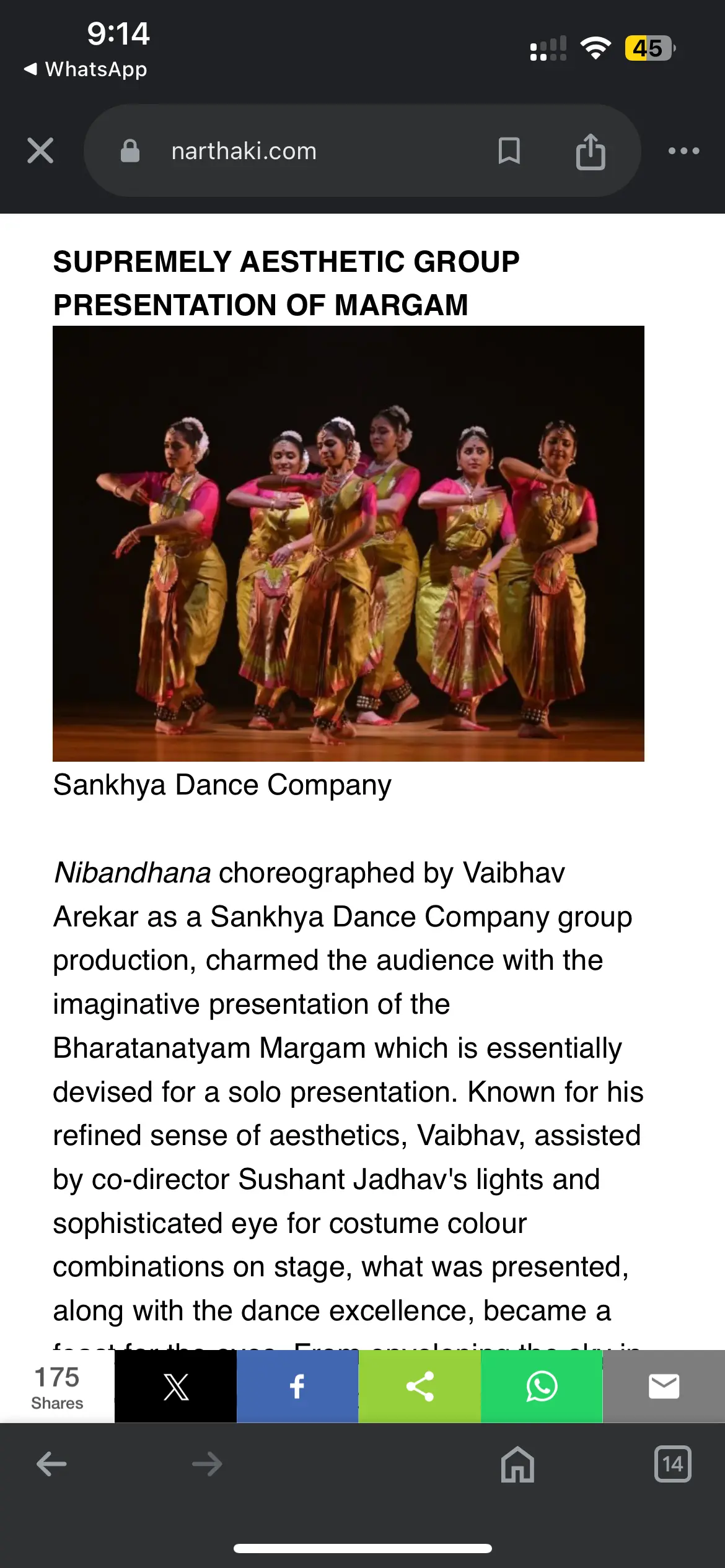Share the article via WhatsApp

pos(542,1386)
